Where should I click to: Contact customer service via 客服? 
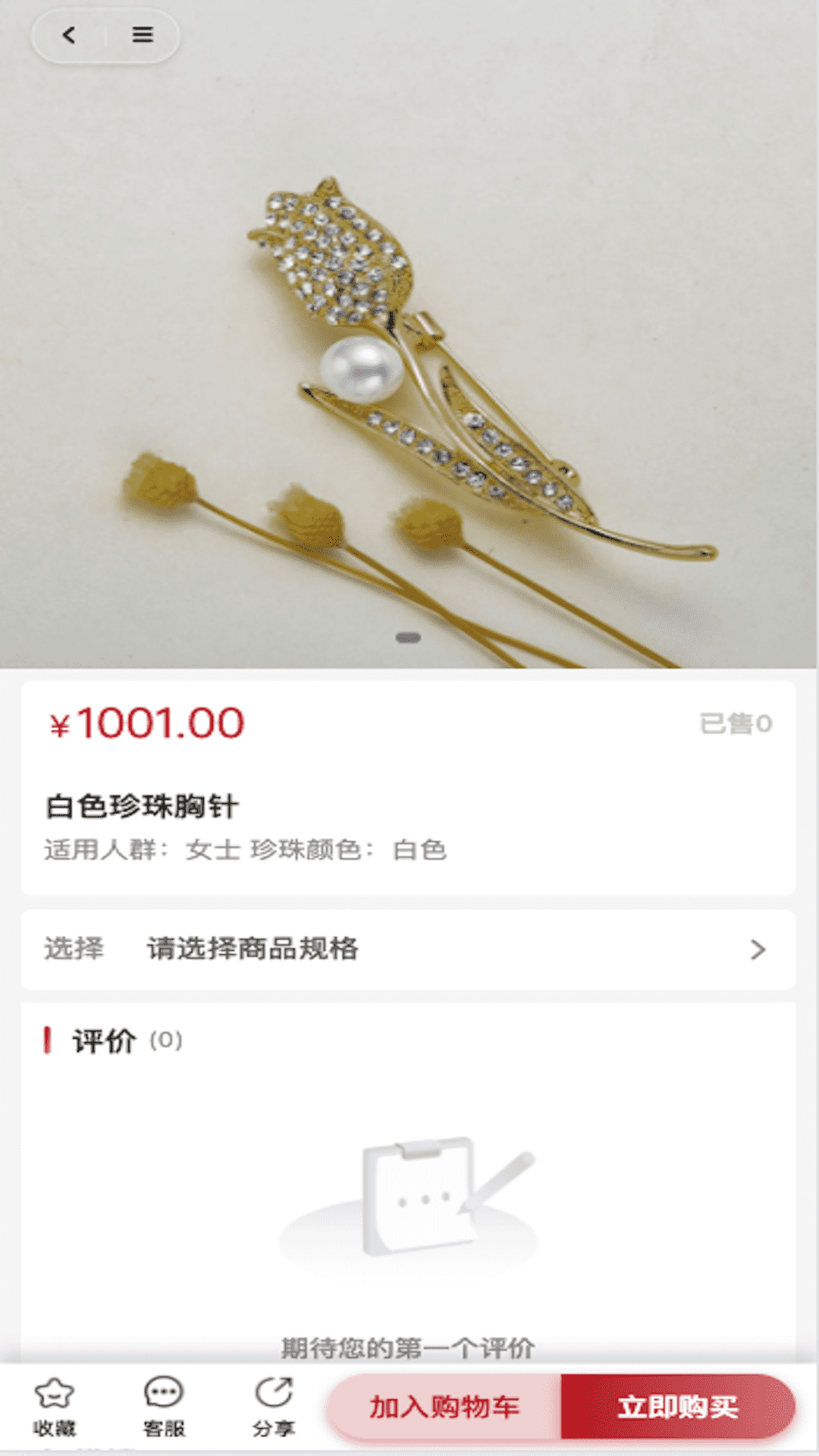[164, 1407]
